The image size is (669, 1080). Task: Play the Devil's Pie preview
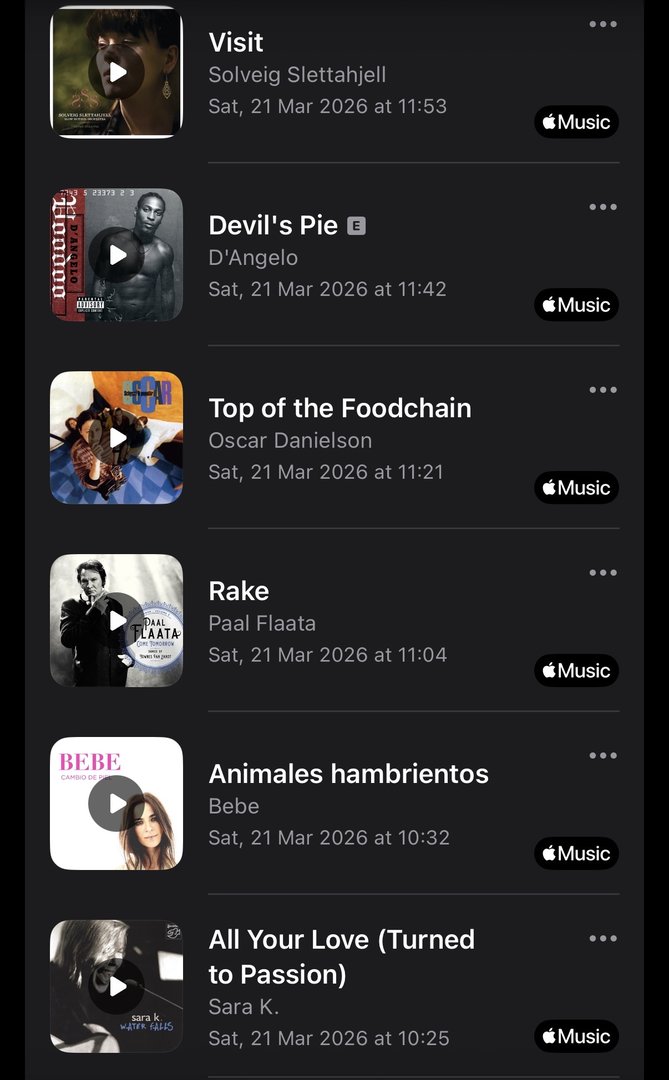[117, 255]
